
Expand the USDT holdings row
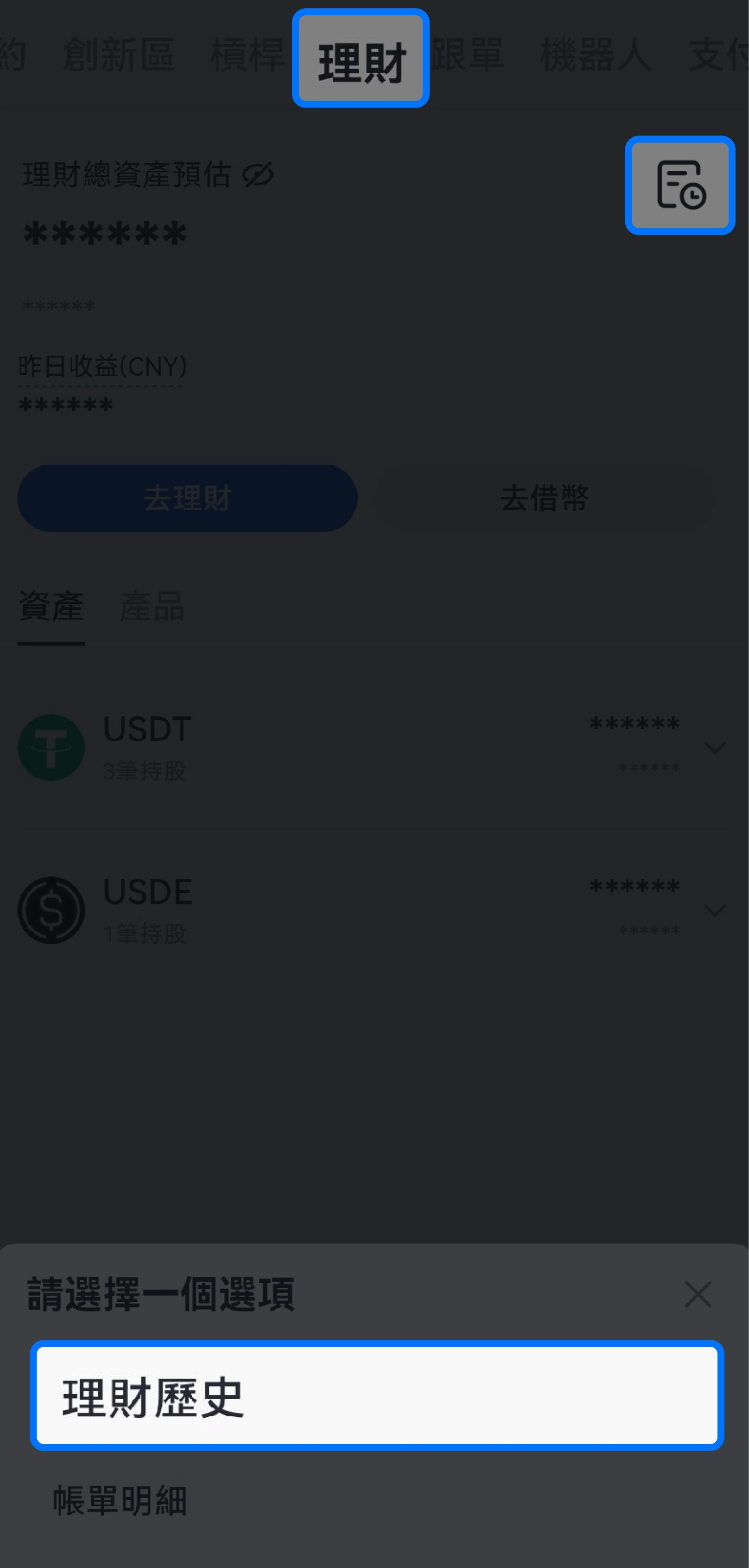coord(716,748)
